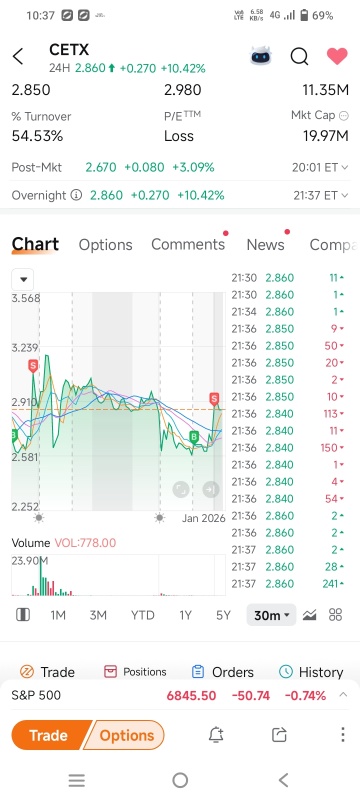Open Positions shortcut
The image size is (360, 800).
[135, 672]
